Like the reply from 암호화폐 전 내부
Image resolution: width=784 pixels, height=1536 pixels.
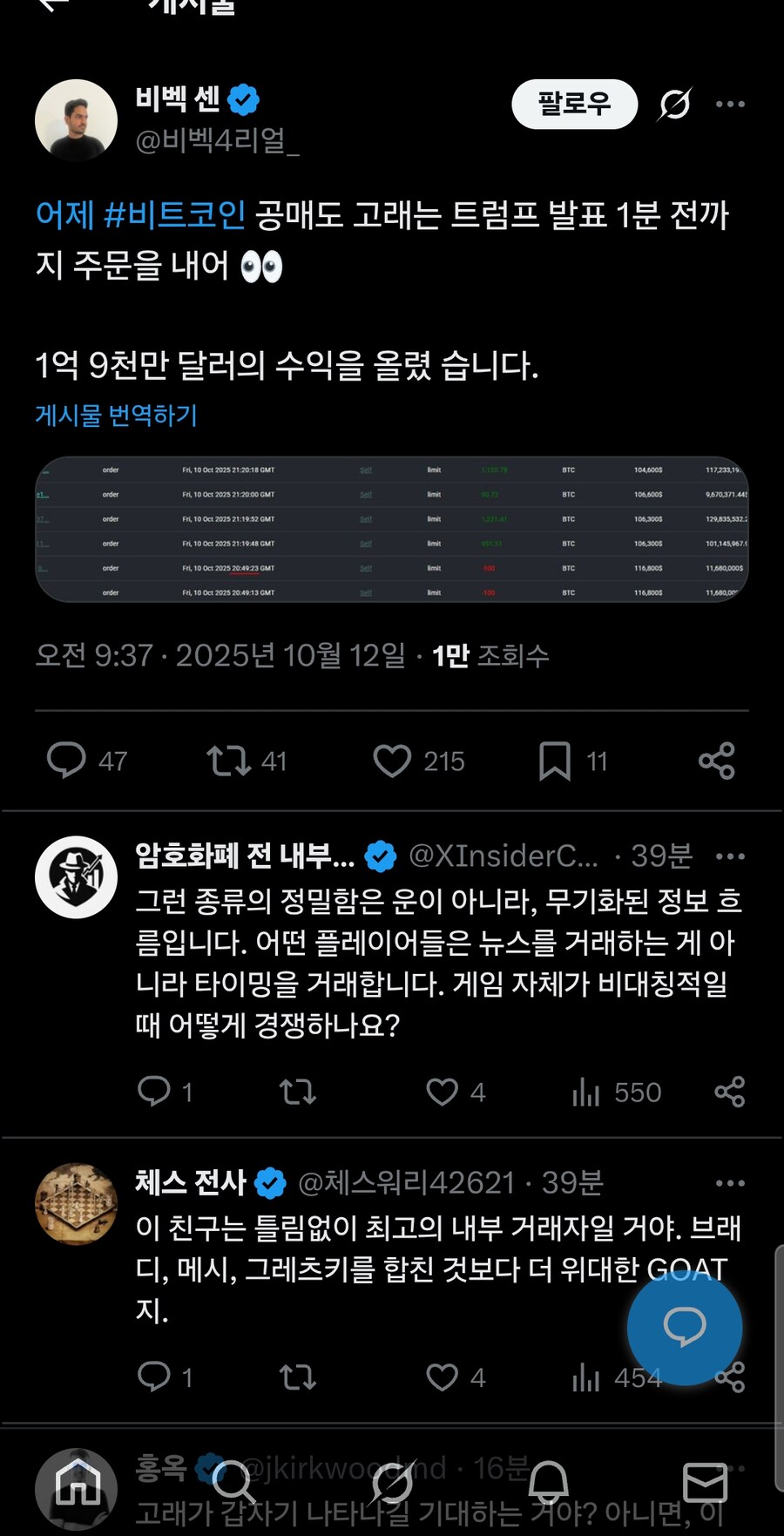pos(442,1092)
